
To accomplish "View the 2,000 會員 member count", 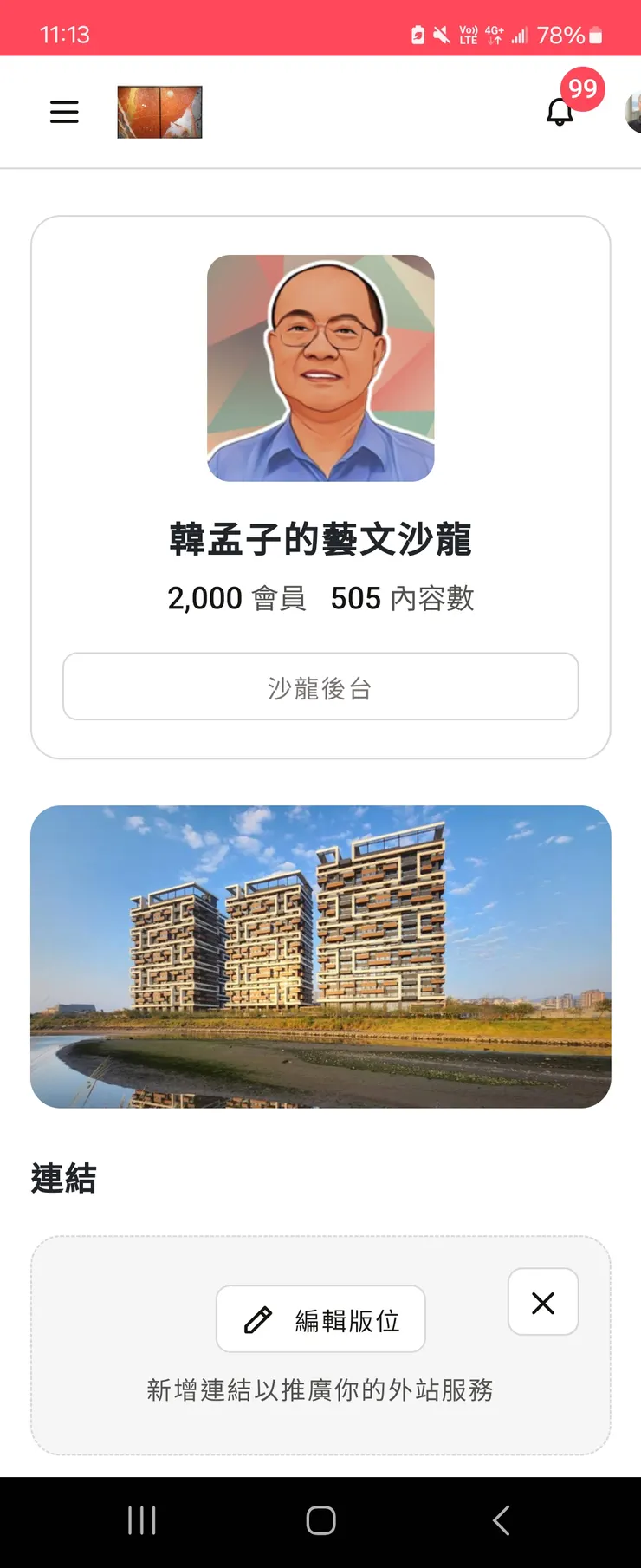I will point(237,598).
